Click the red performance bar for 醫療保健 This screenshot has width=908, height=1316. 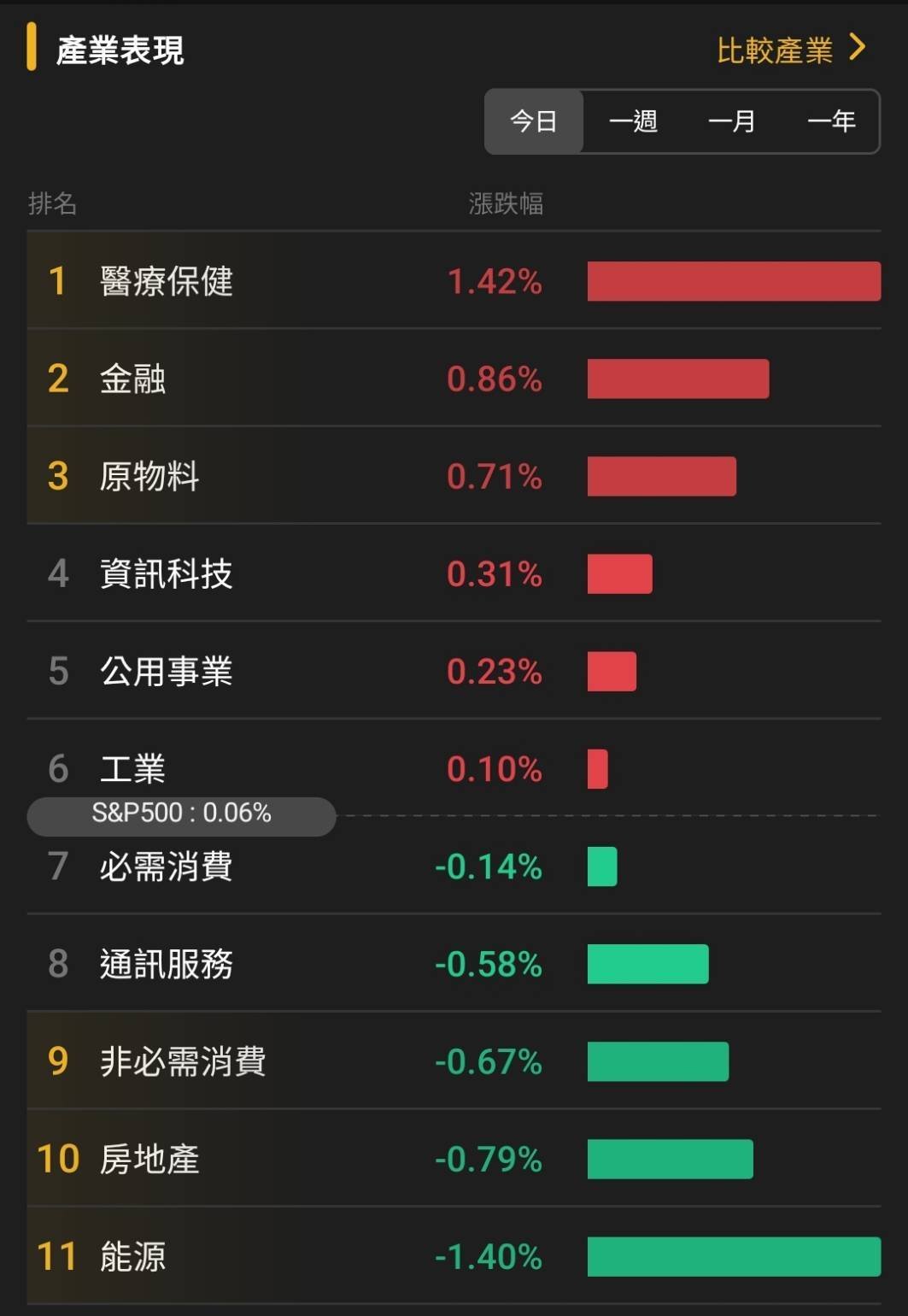point(733,280)
